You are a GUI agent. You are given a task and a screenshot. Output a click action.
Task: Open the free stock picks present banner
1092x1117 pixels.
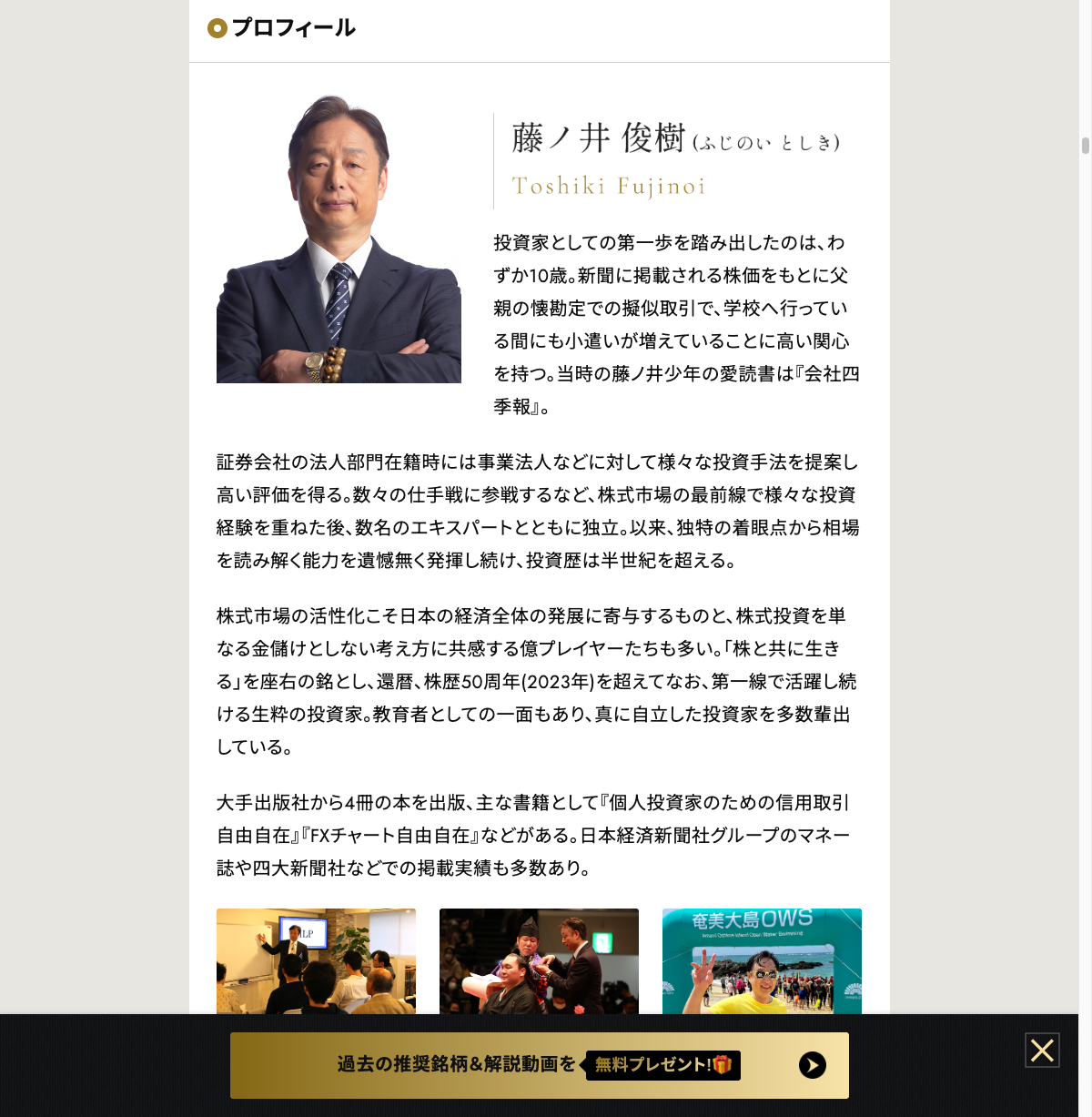[x=539, y=1065]
